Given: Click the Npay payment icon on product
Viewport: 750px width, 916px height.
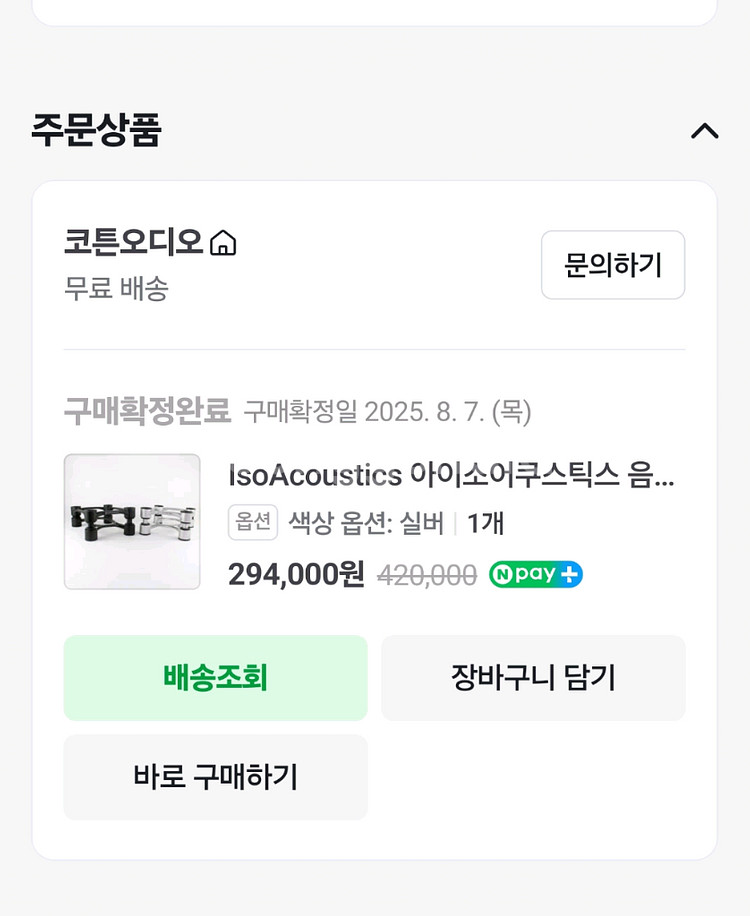Looking at the screenshot, I should (536, 574).
